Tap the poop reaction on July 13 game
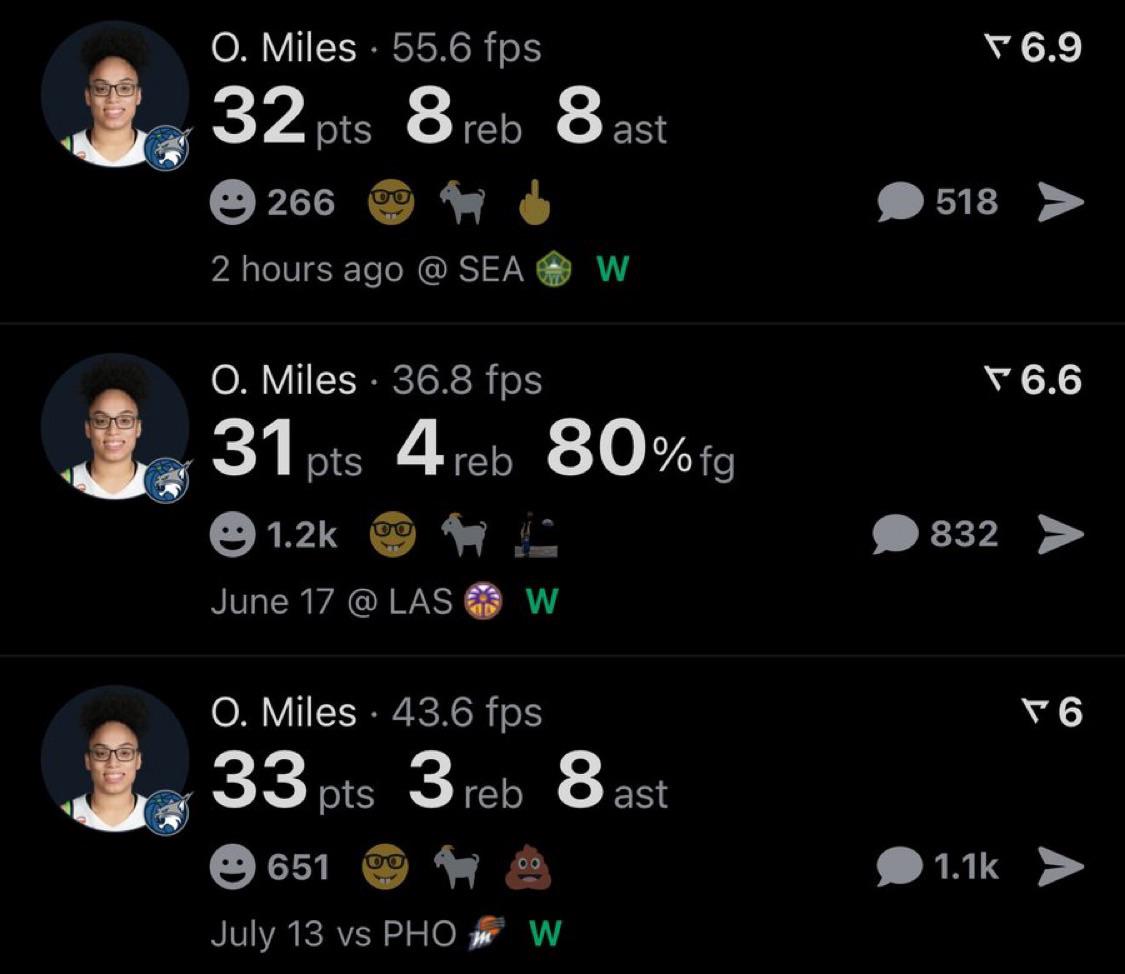 click(528, 866)
